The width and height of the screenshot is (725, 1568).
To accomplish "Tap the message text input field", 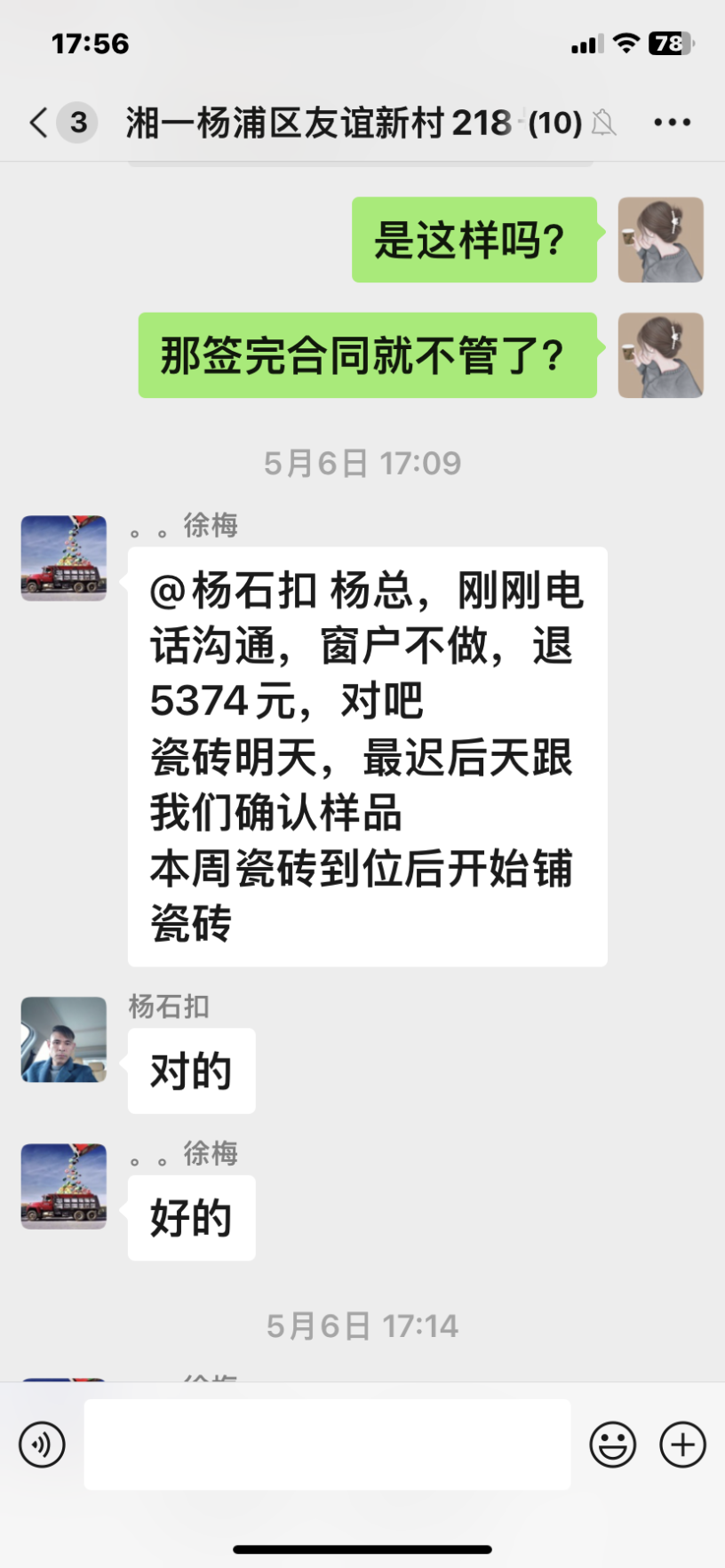I will [327, 1444].
